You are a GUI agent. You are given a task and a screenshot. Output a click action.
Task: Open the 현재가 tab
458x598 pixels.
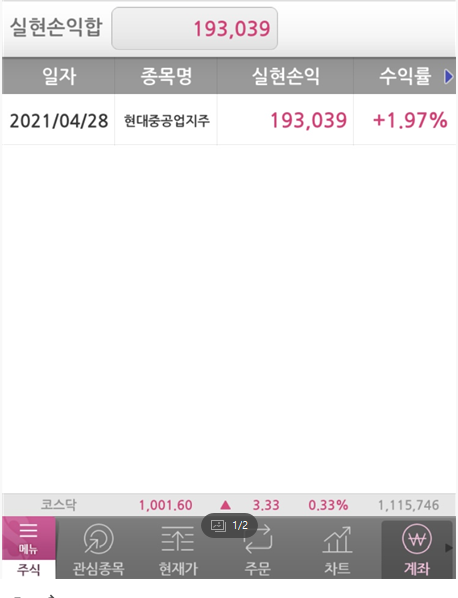click(178, 549)
